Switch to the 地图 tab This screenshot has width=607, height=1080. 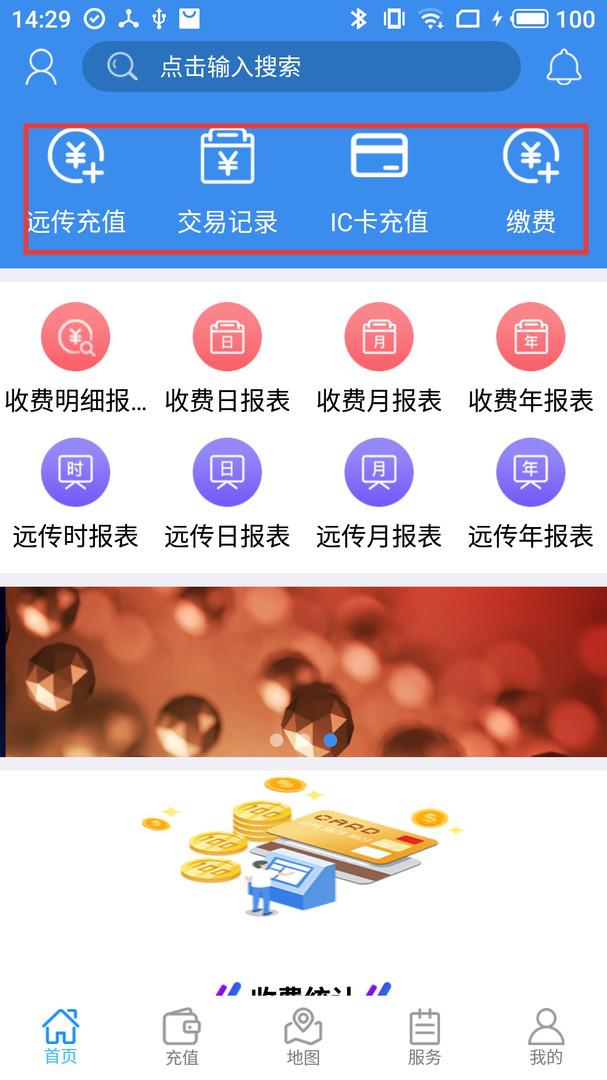tap(303, 1037)
